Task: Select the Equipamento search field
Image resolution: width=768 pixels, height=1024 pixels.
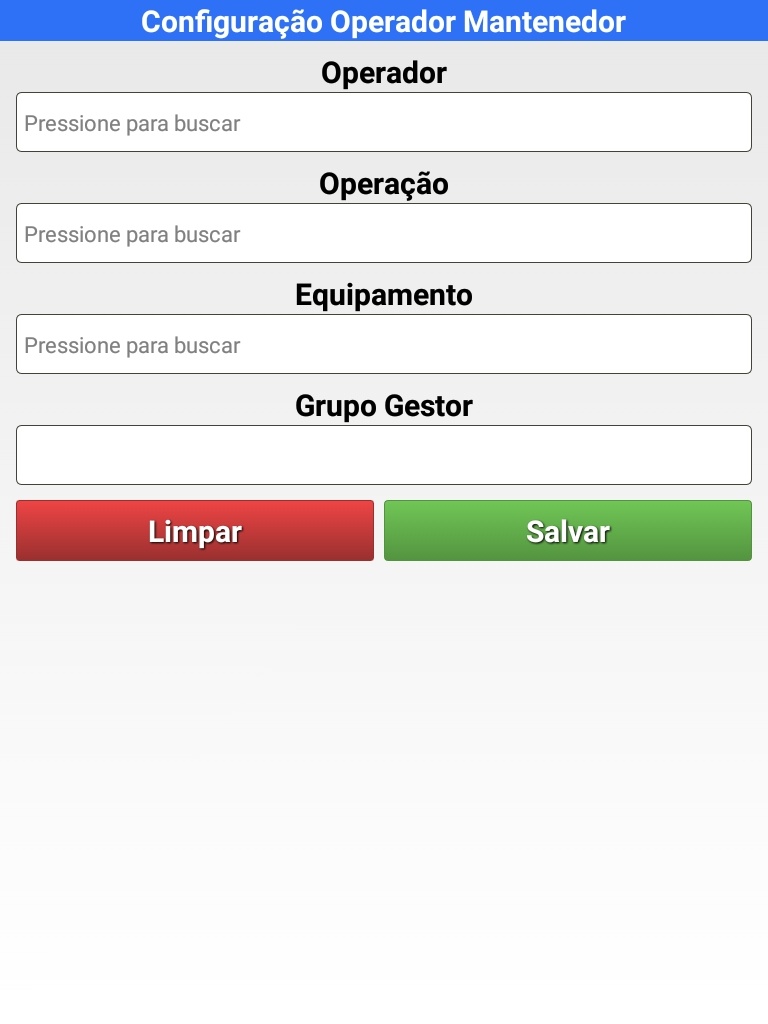Action: [x=384, y=345]
